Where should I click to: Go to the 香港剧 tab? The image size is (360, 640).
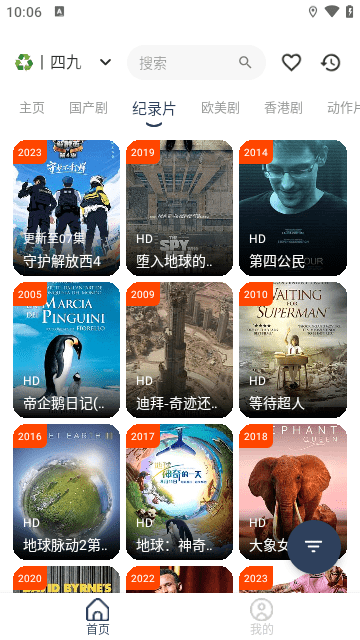[x=283, y=108]
